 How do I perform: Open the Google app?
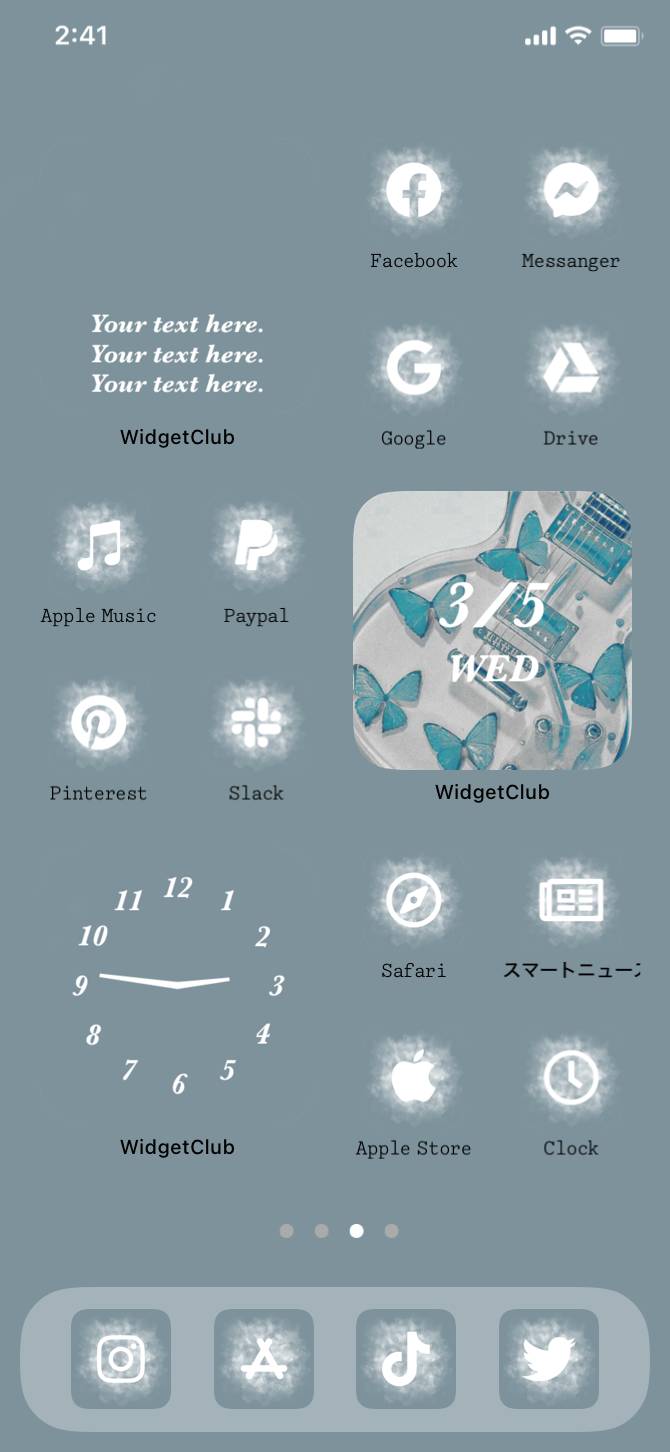click(x=413, y=367)
